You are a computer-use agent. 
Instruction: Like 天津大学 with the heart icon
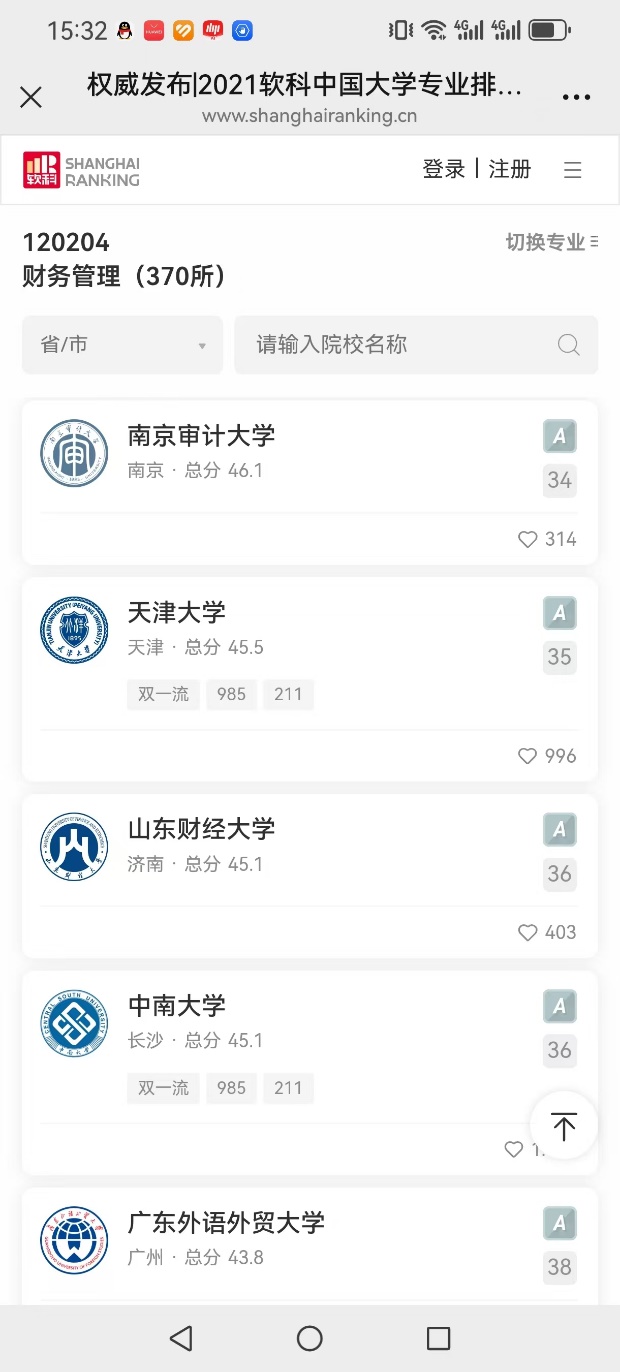pyautogui.click(x=528, y=756)
